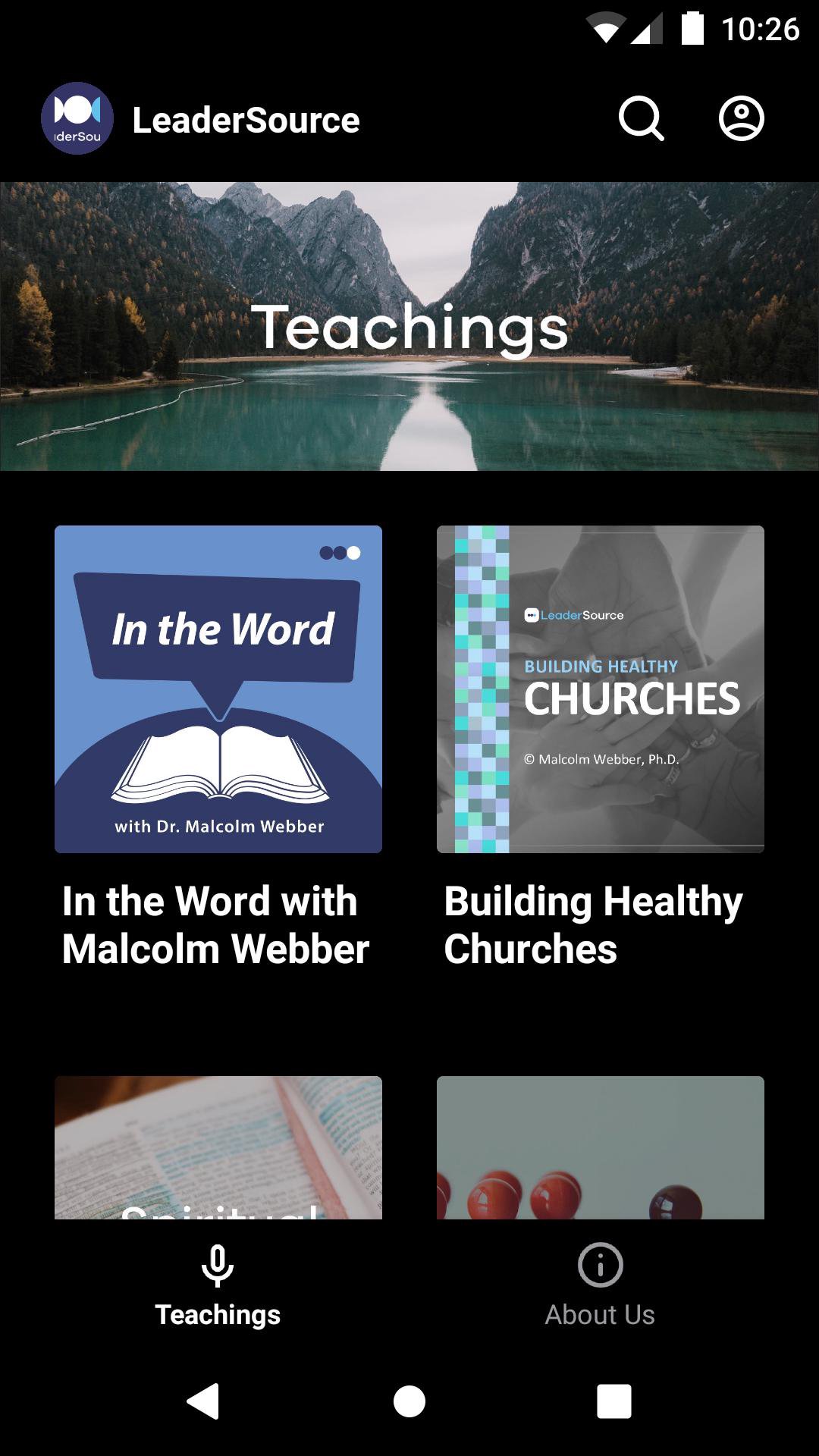The image size is (819, 1456).
Task: Open Building Healthy Churches teaching
Action: [x=600, y=689]
